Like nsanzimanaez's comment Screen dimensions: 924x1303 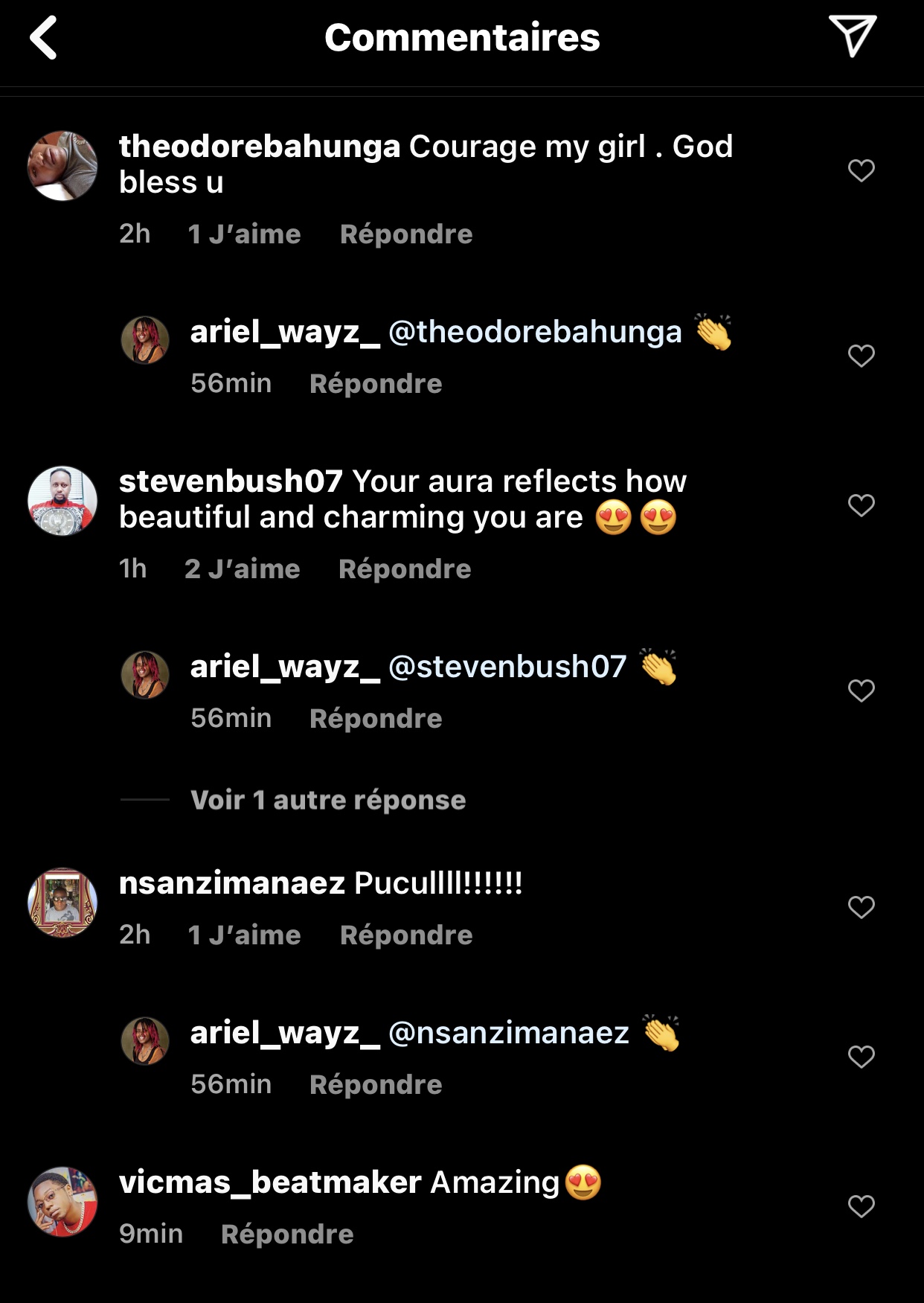[861, 907]
